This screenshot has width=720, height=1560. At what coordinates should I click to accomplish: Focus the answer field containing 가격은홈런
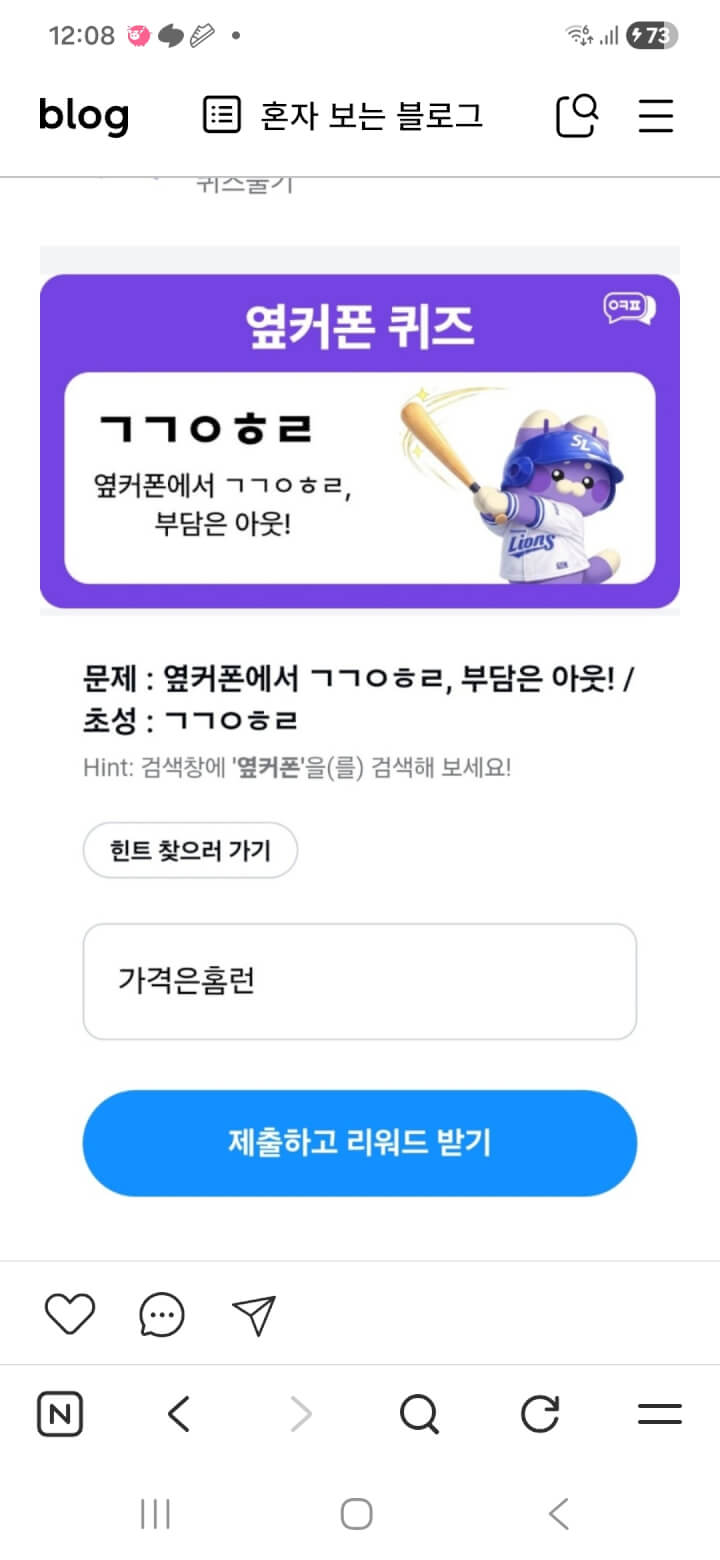tap(359, 981)
